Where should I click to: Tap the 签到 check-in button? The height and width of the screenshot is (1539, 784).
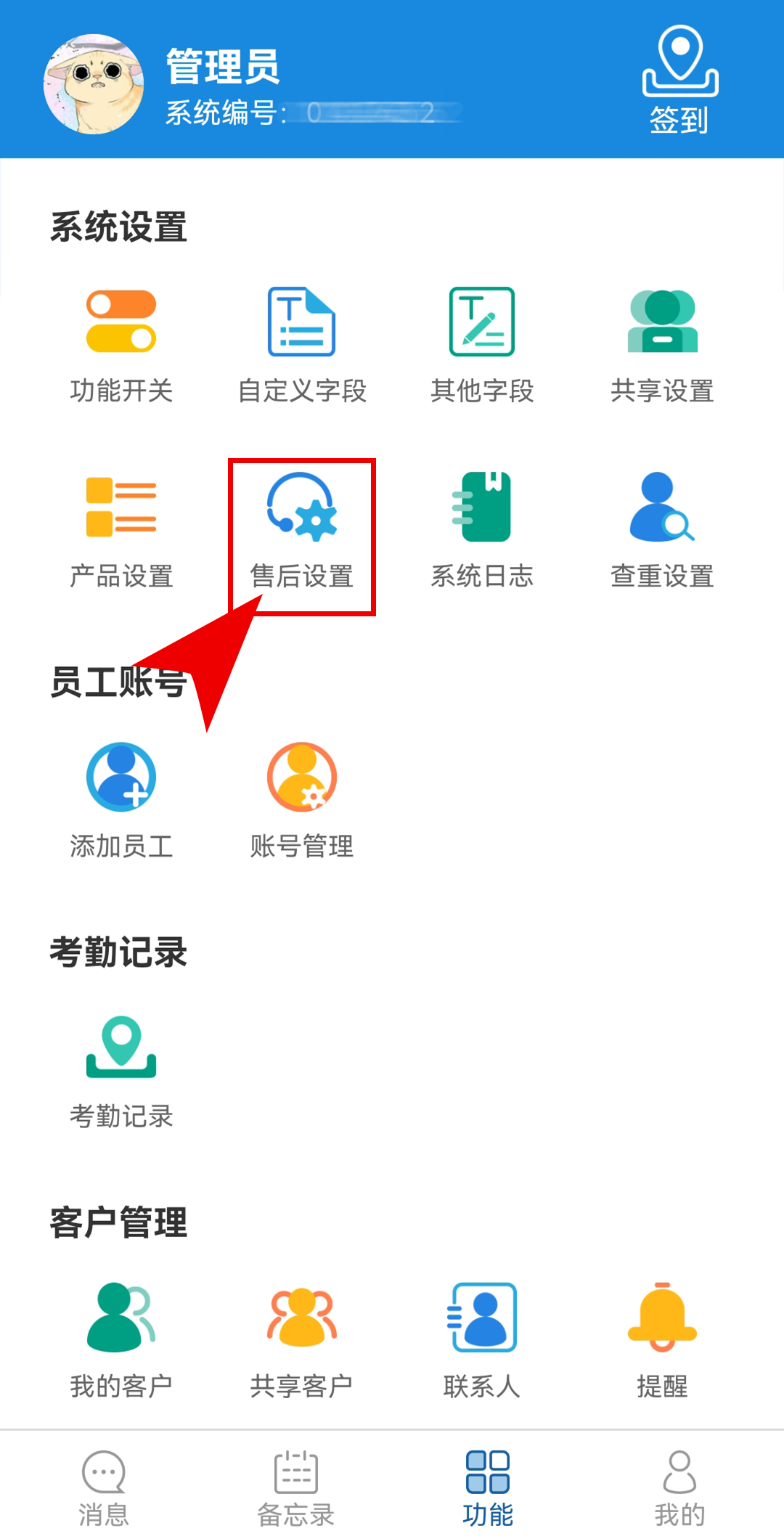coord(679,80)
